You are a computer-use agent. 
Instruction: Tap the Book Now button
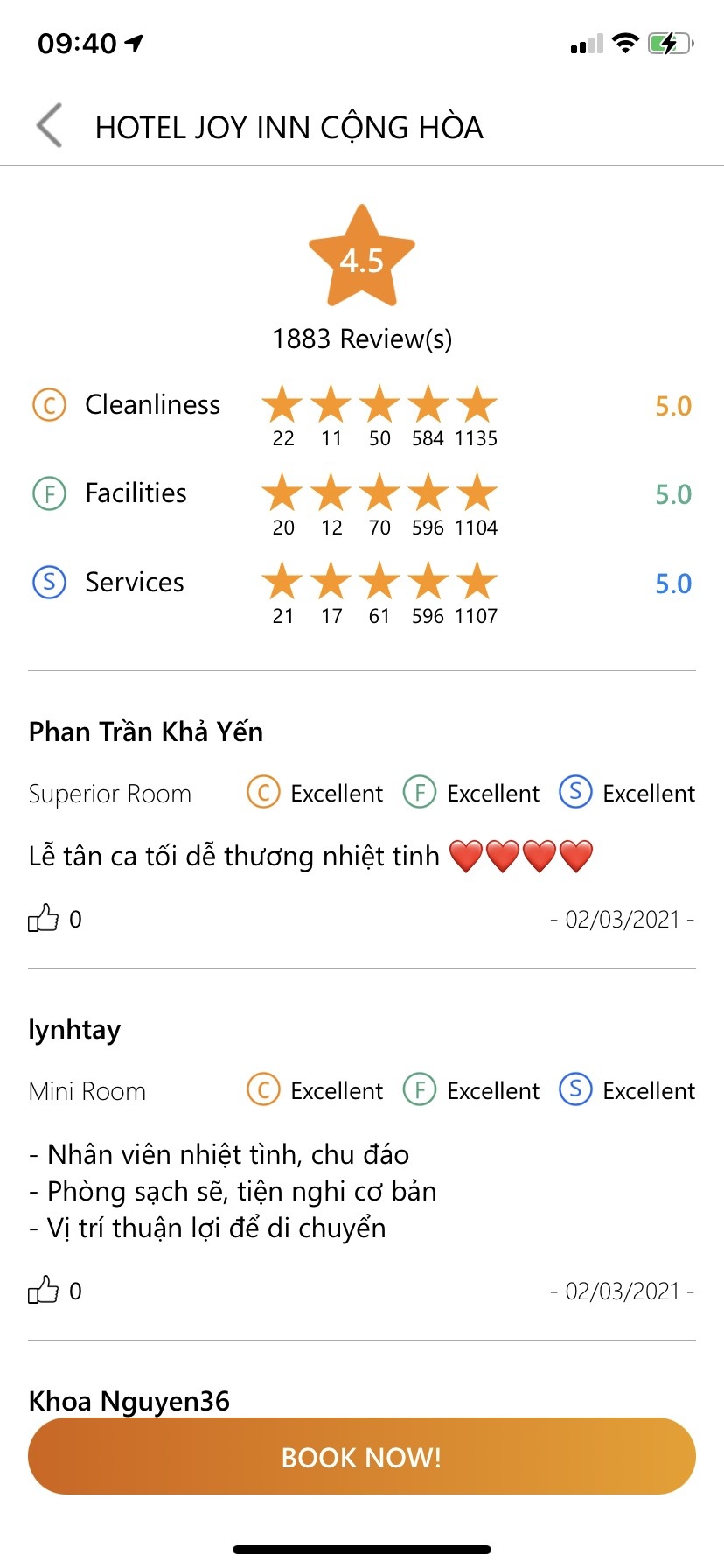tap(362, 1457)
